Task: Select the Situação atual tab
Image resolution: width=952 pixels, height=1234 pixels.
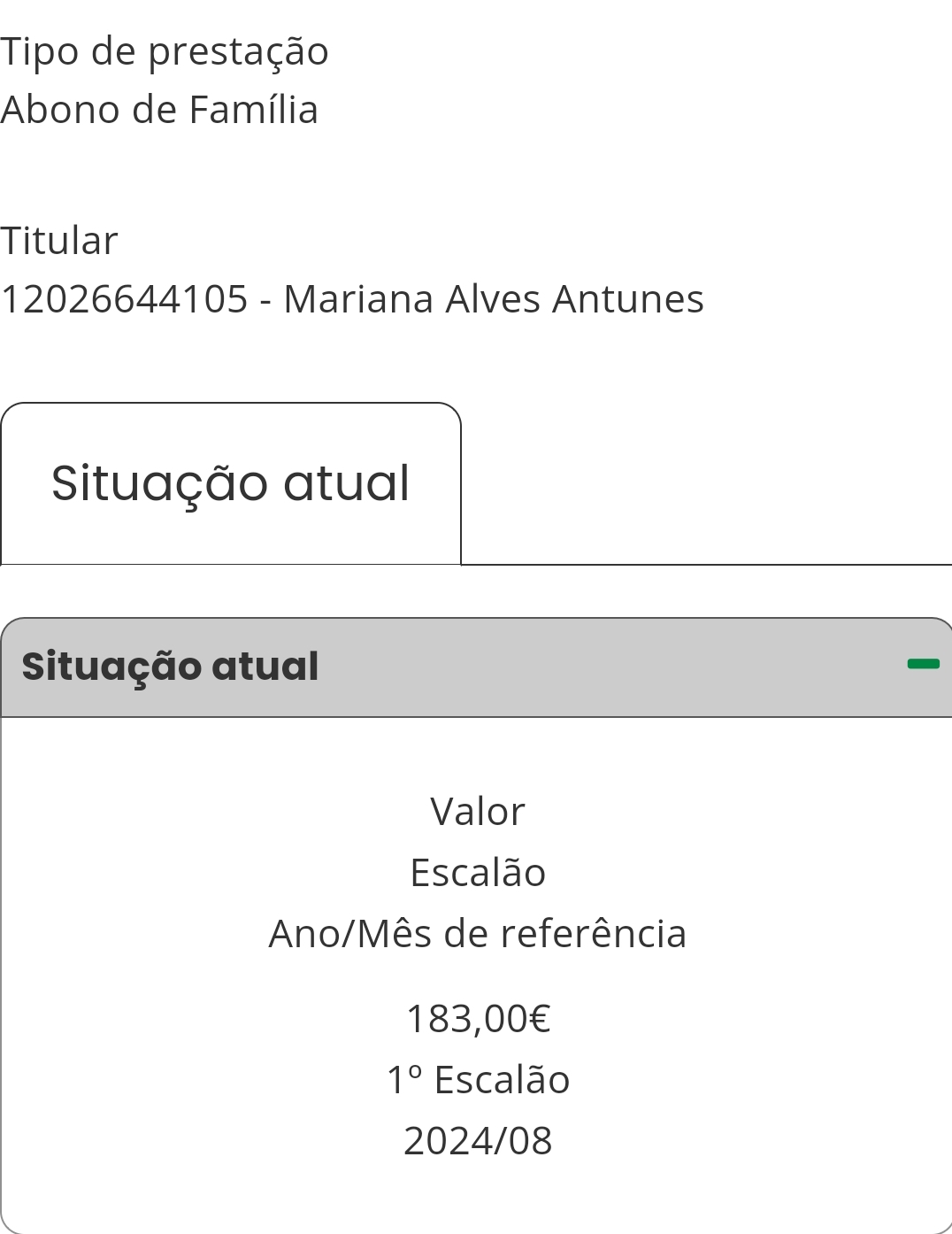Action: 231,483
